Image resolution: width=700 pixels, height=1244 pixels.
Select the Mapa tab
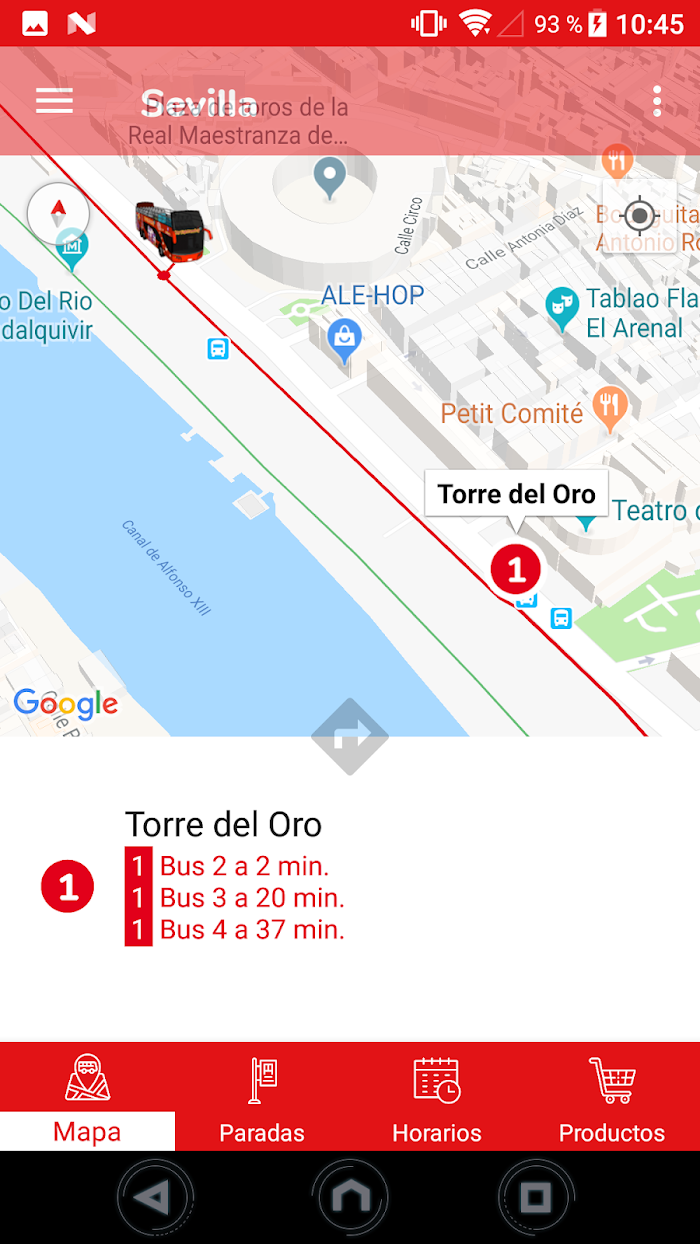(87, 1097)
